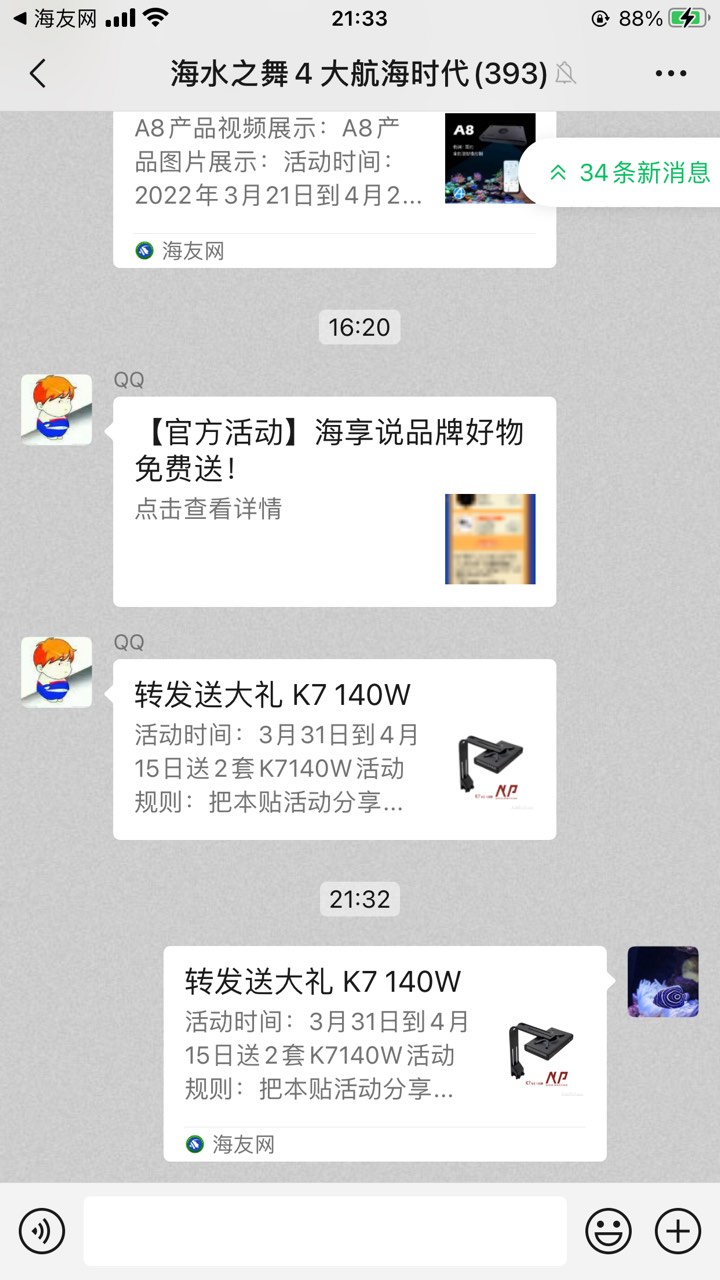Switch to voice message input

42,1229
